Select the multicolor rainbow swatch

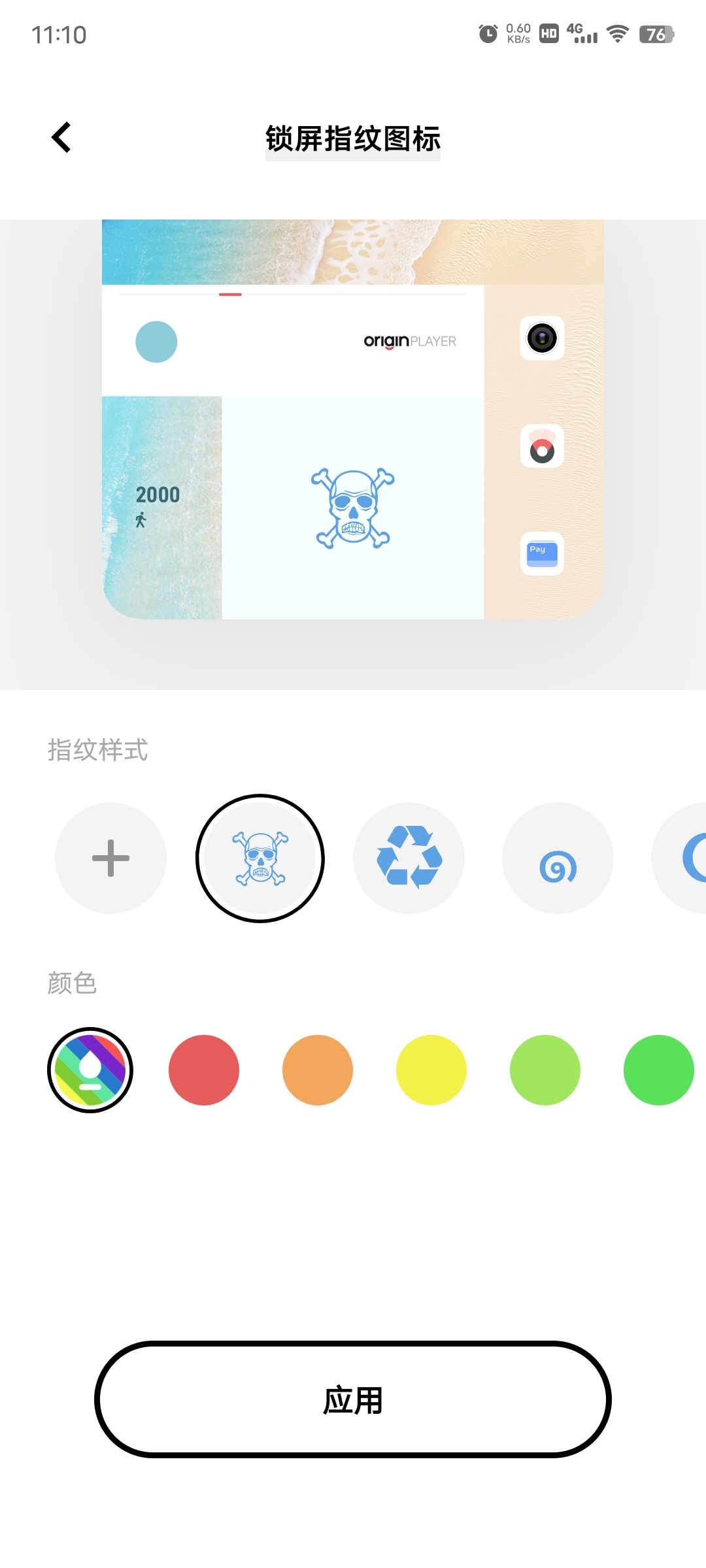pyautogui.click(x=90, y=1070)
